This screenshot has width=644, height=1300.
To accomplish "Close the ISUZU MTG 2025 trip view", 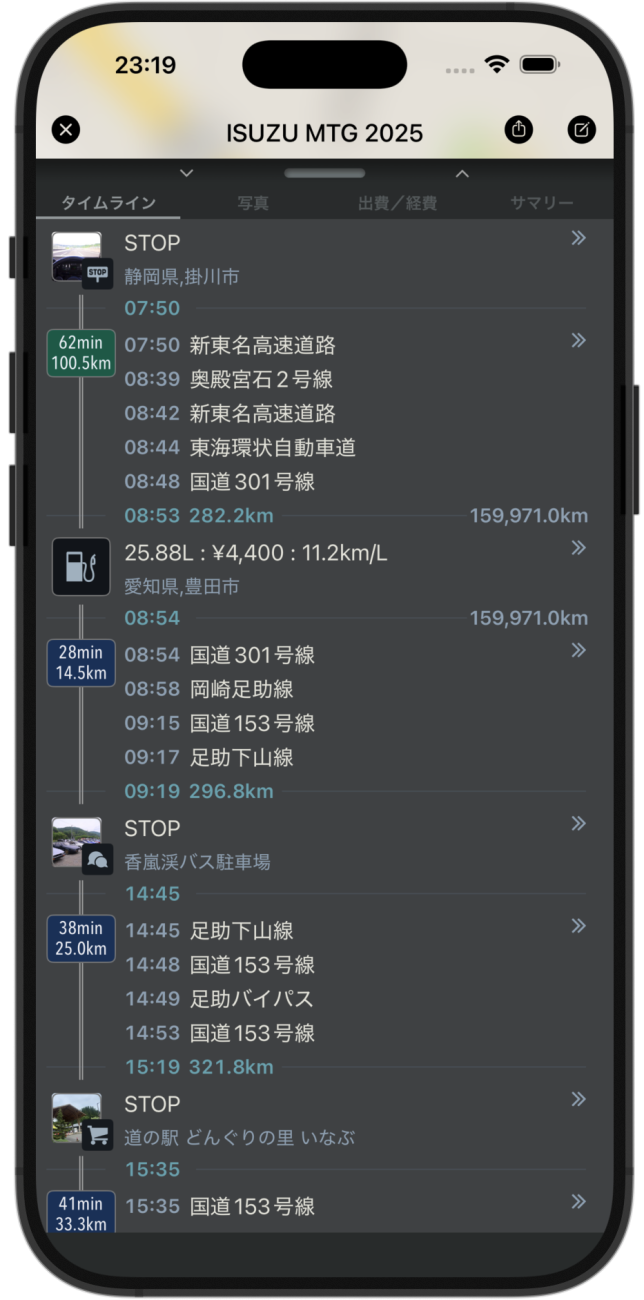I will point(66,130).
